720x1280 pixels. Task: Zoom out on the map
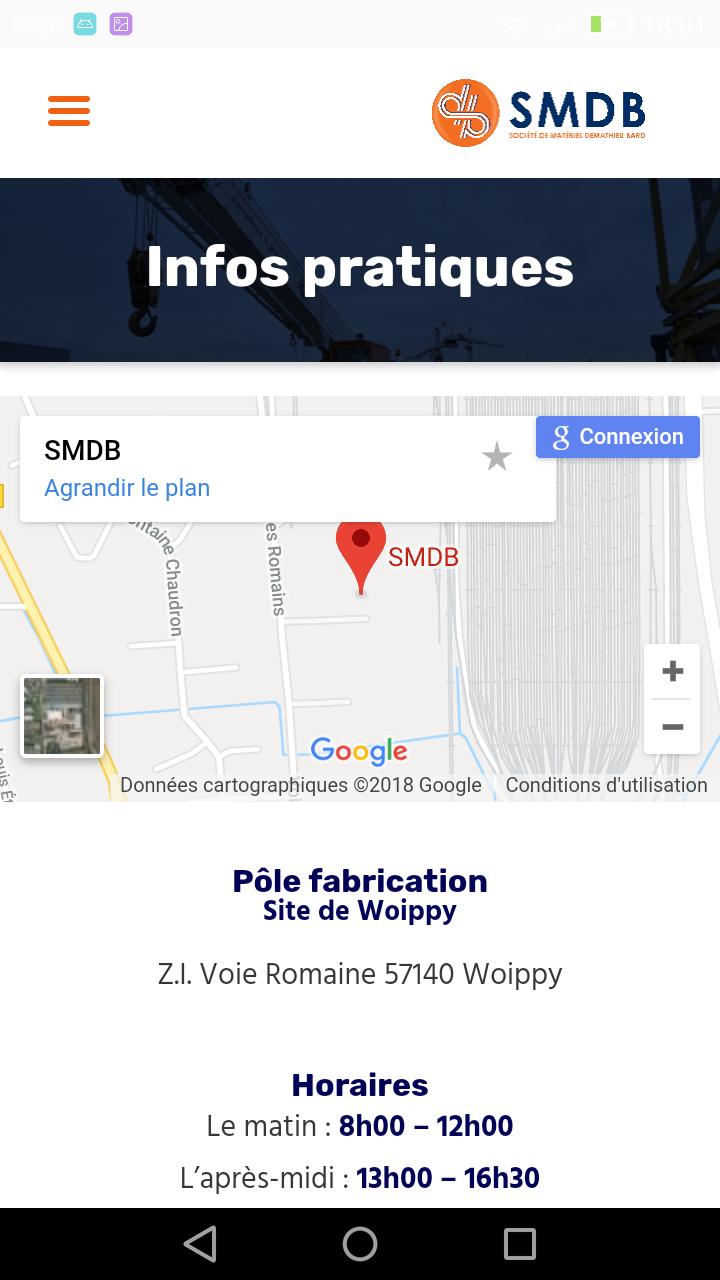[x=672, y=727]
